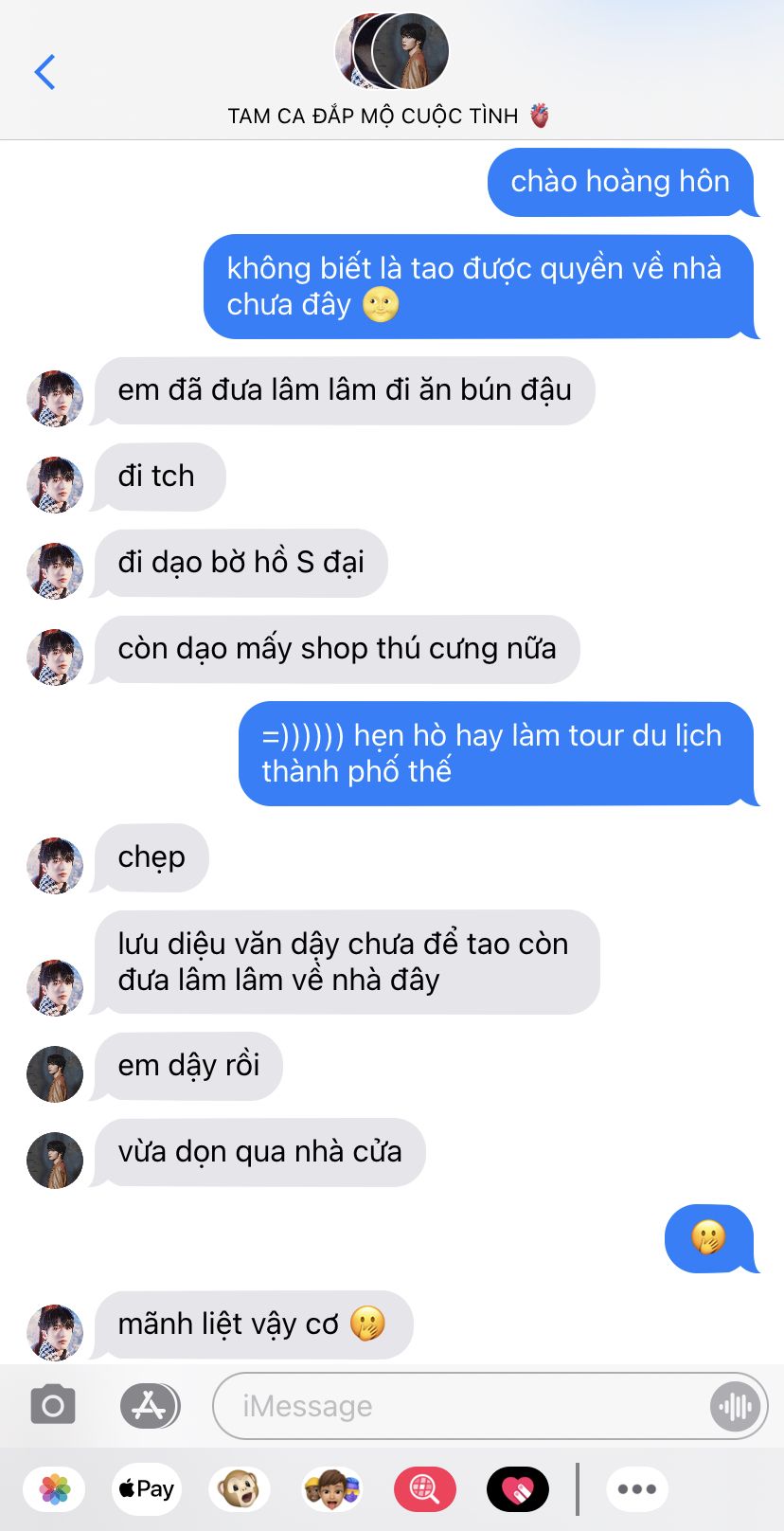The width and height of the screenshot is (784, 1531).
Task: Open the #images search app
Action: point(424,1488)
